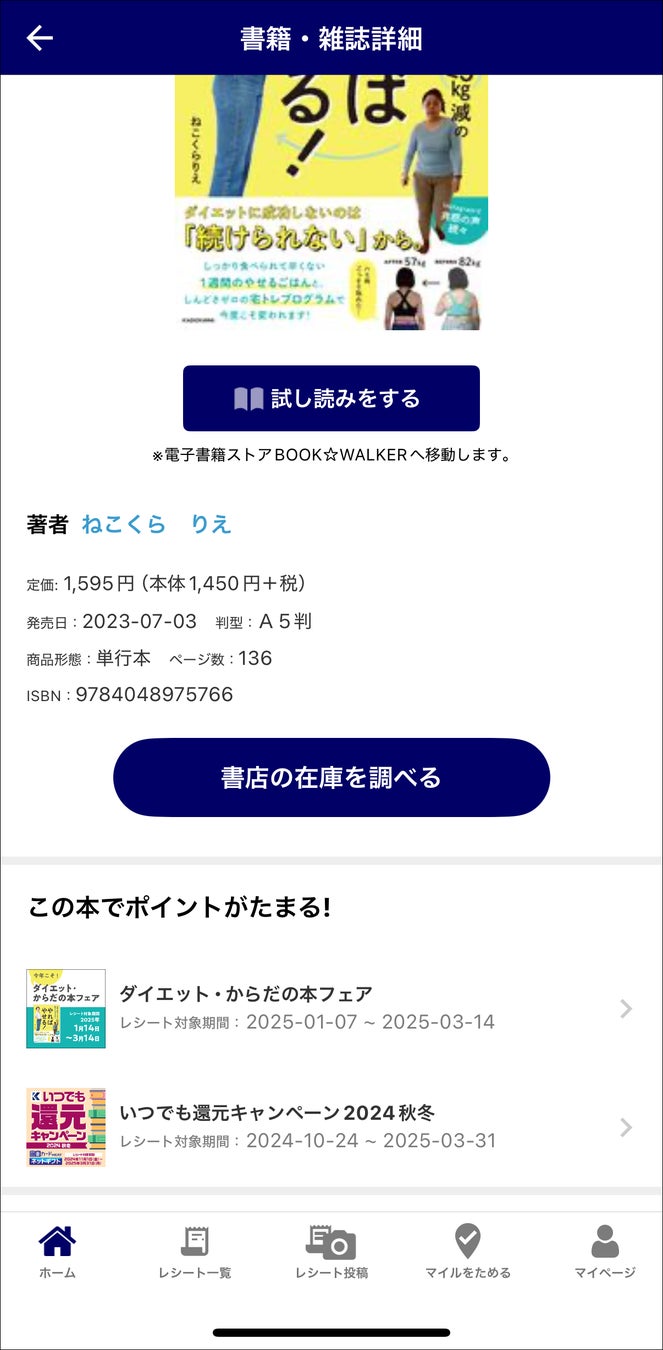Tap the 試し読みをする button
This screenshot has height=1350, width=663.
tap(331, 398)
